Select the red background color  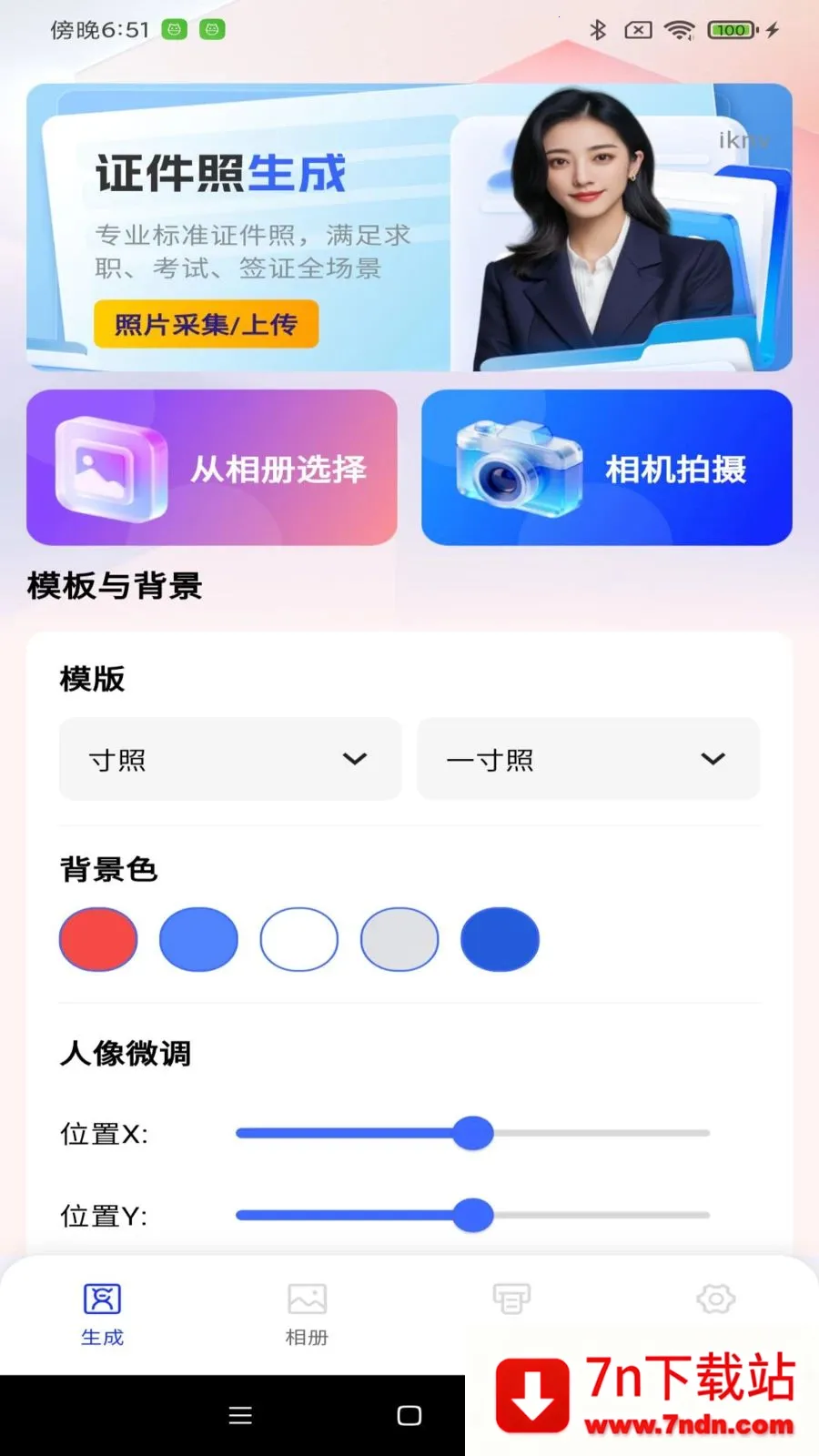coord(98,939)
